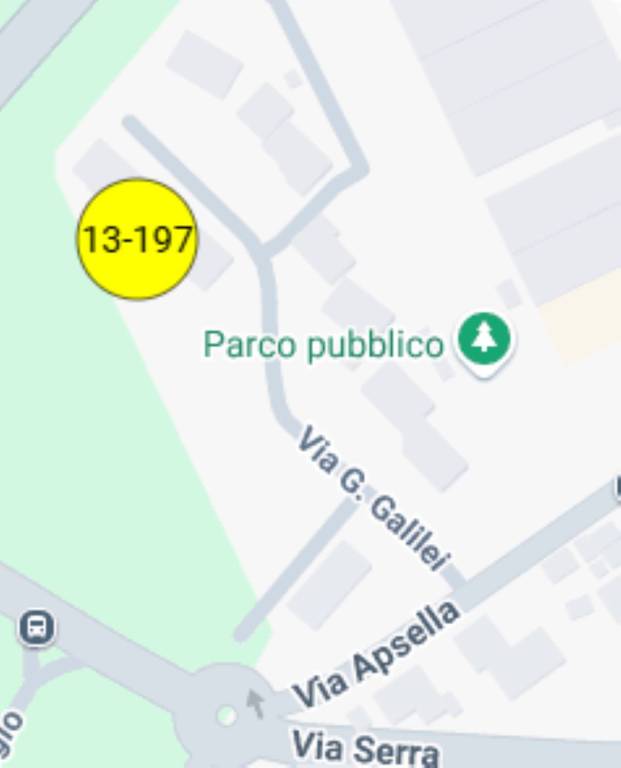Viewport: 621px width, 768px height.
Task: Open the Parco pubblico park pin
Action: pyautogui.click(x=485, y=340)
